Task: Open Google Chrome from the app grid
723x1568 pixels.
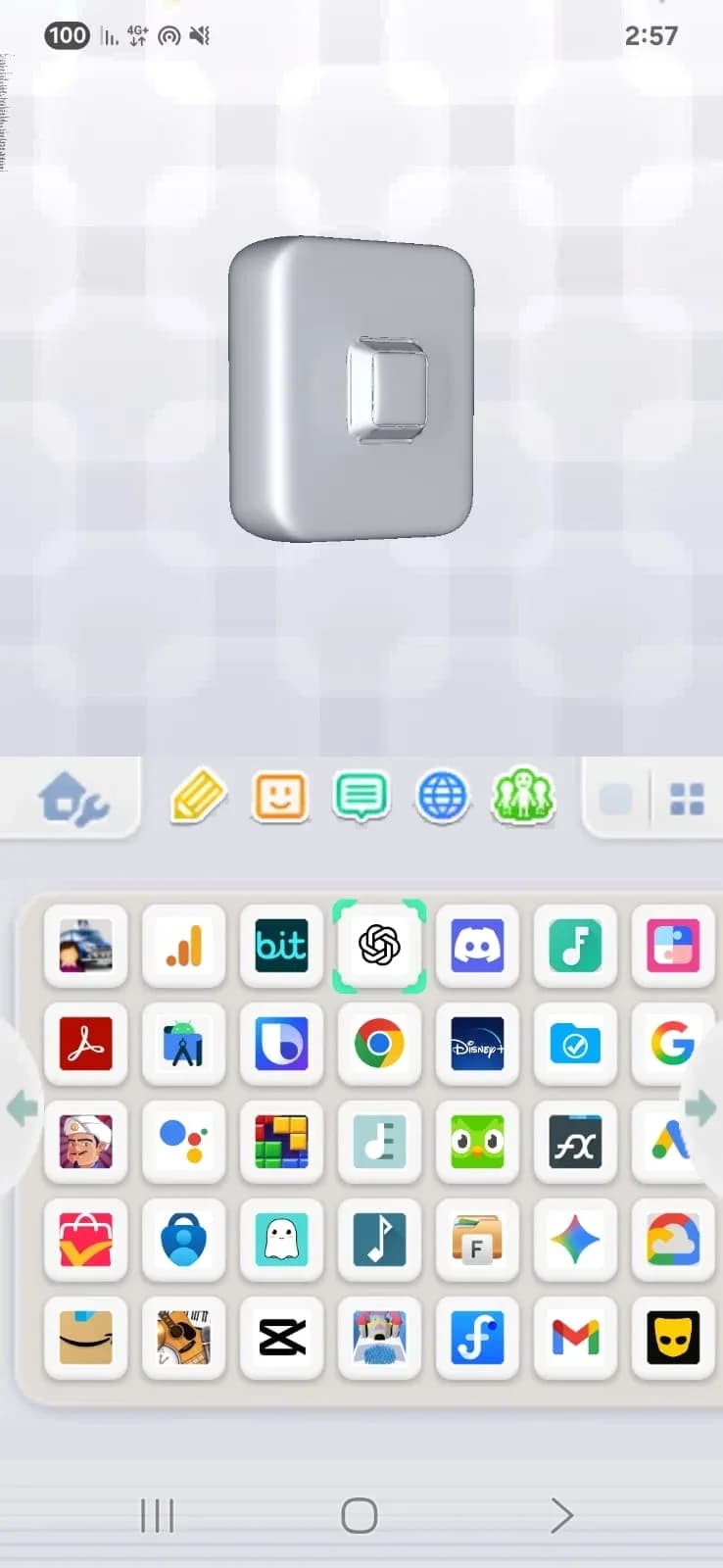Action: [x=379, y=1044]
